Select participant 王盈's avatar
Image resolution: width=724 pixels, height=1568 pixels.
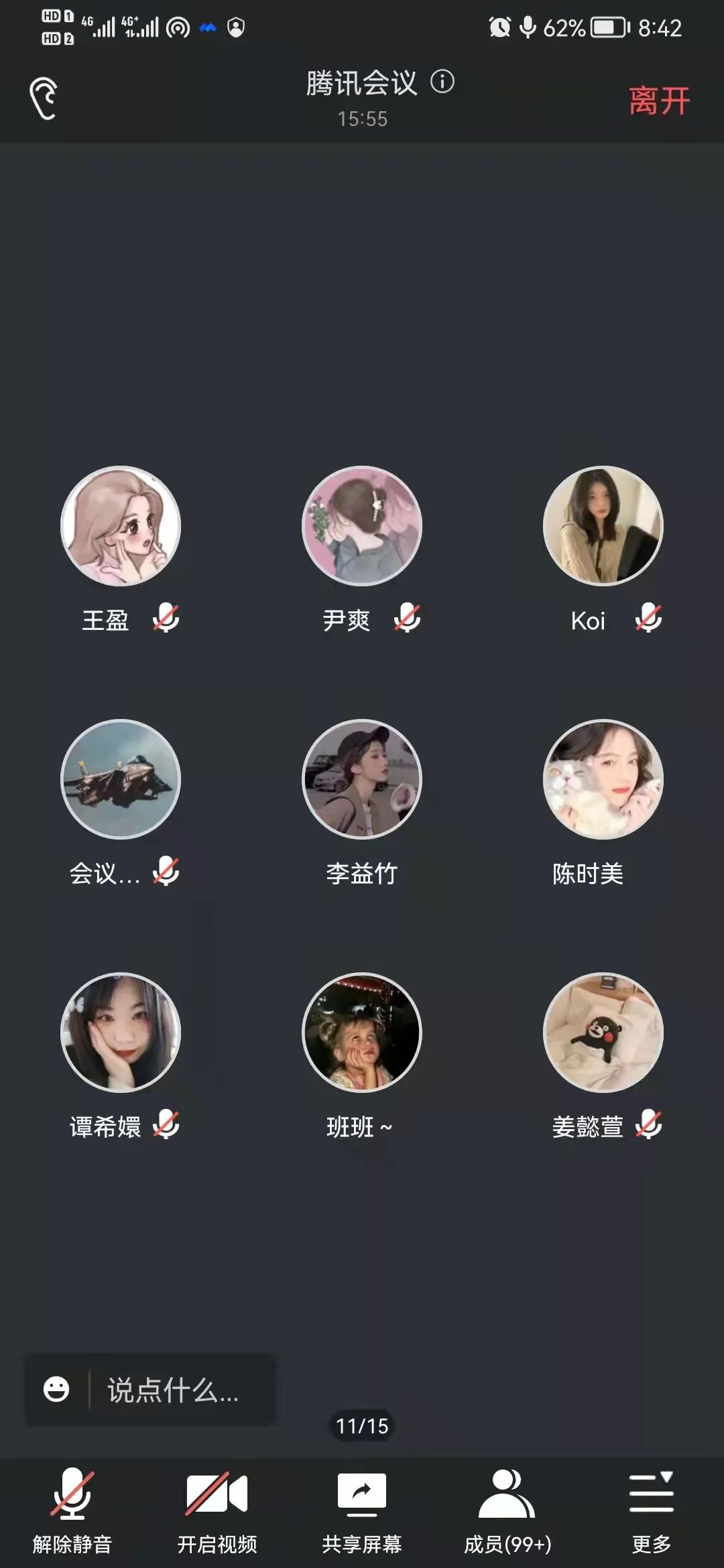click(x=121, y=526)
